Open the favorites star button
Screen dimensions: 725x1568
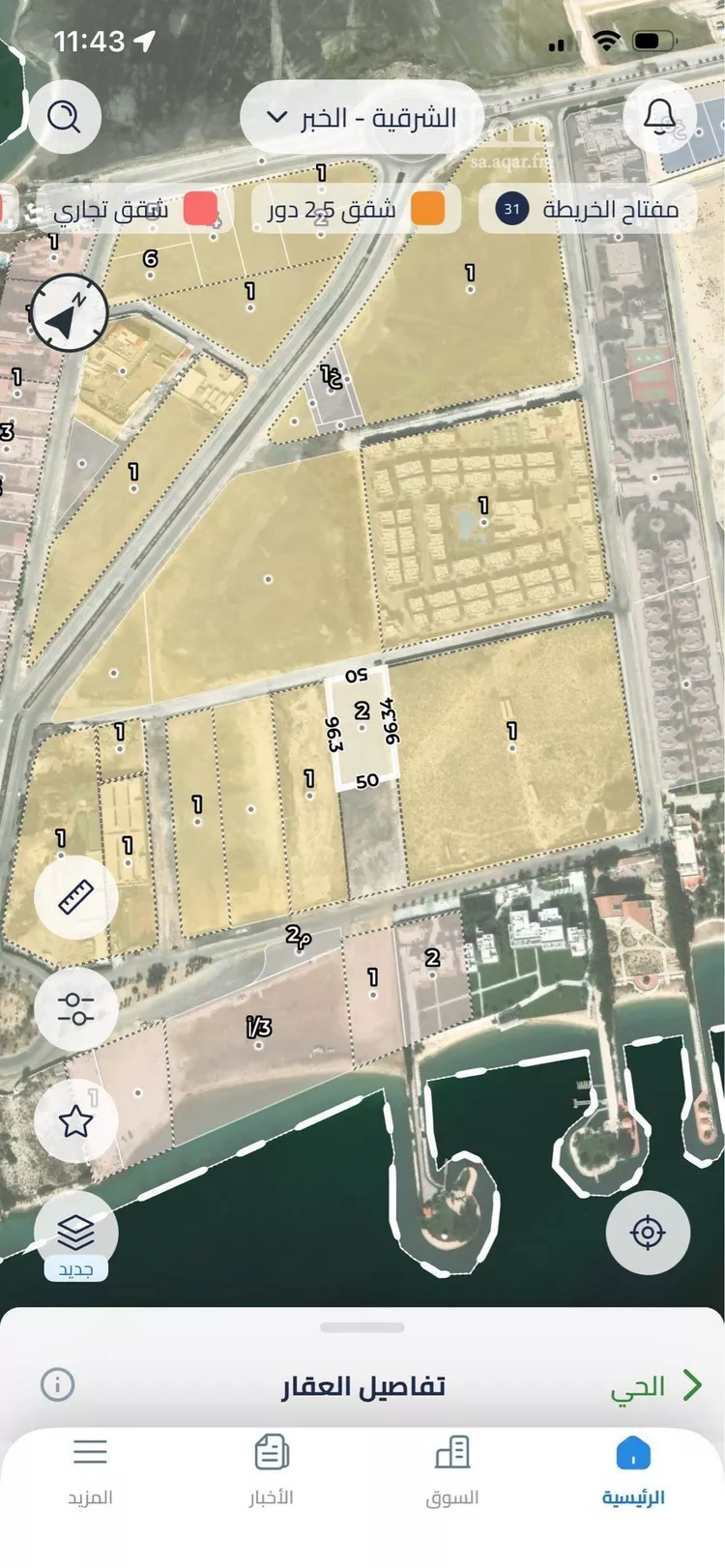tap(75, 1120)
